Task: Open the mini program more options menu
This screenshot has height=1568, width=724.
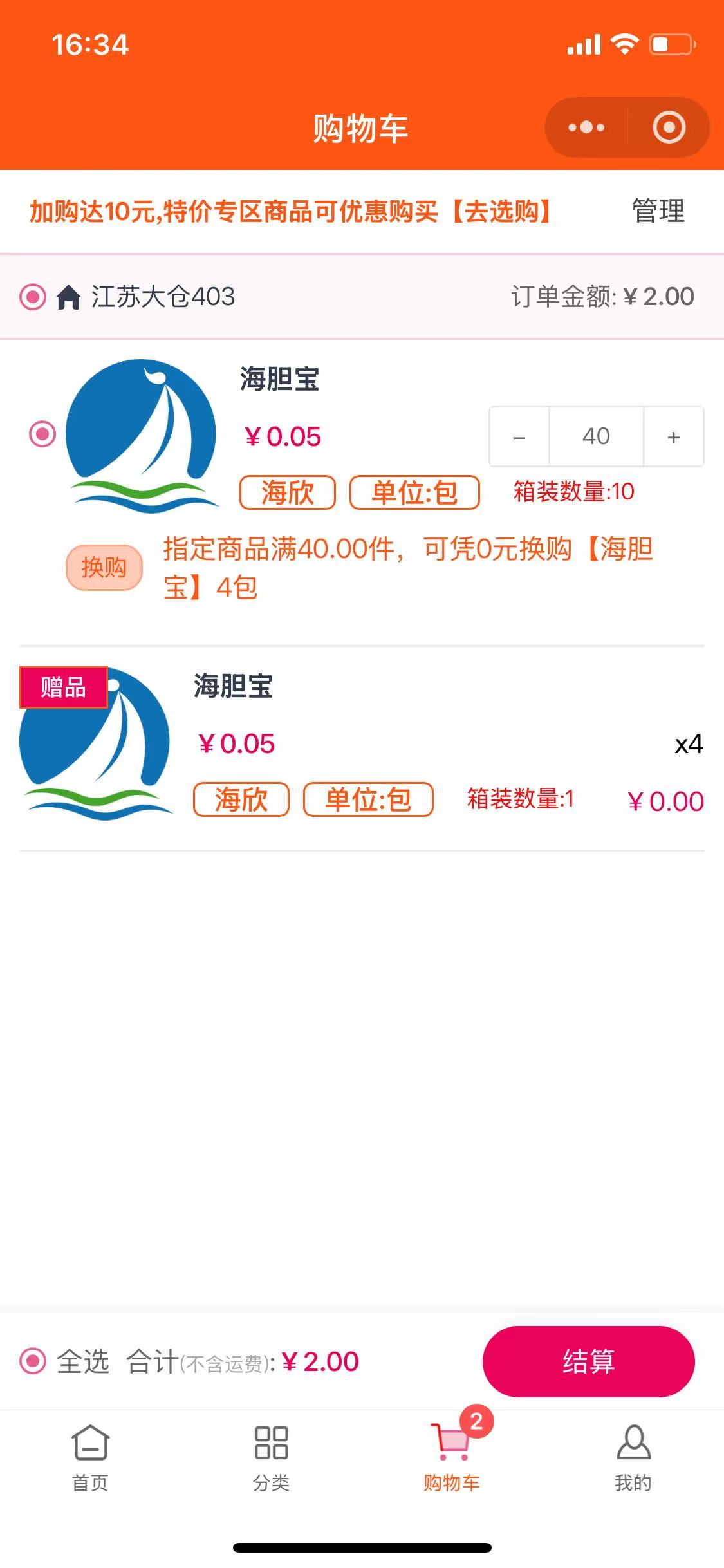Action: (586, 127)
